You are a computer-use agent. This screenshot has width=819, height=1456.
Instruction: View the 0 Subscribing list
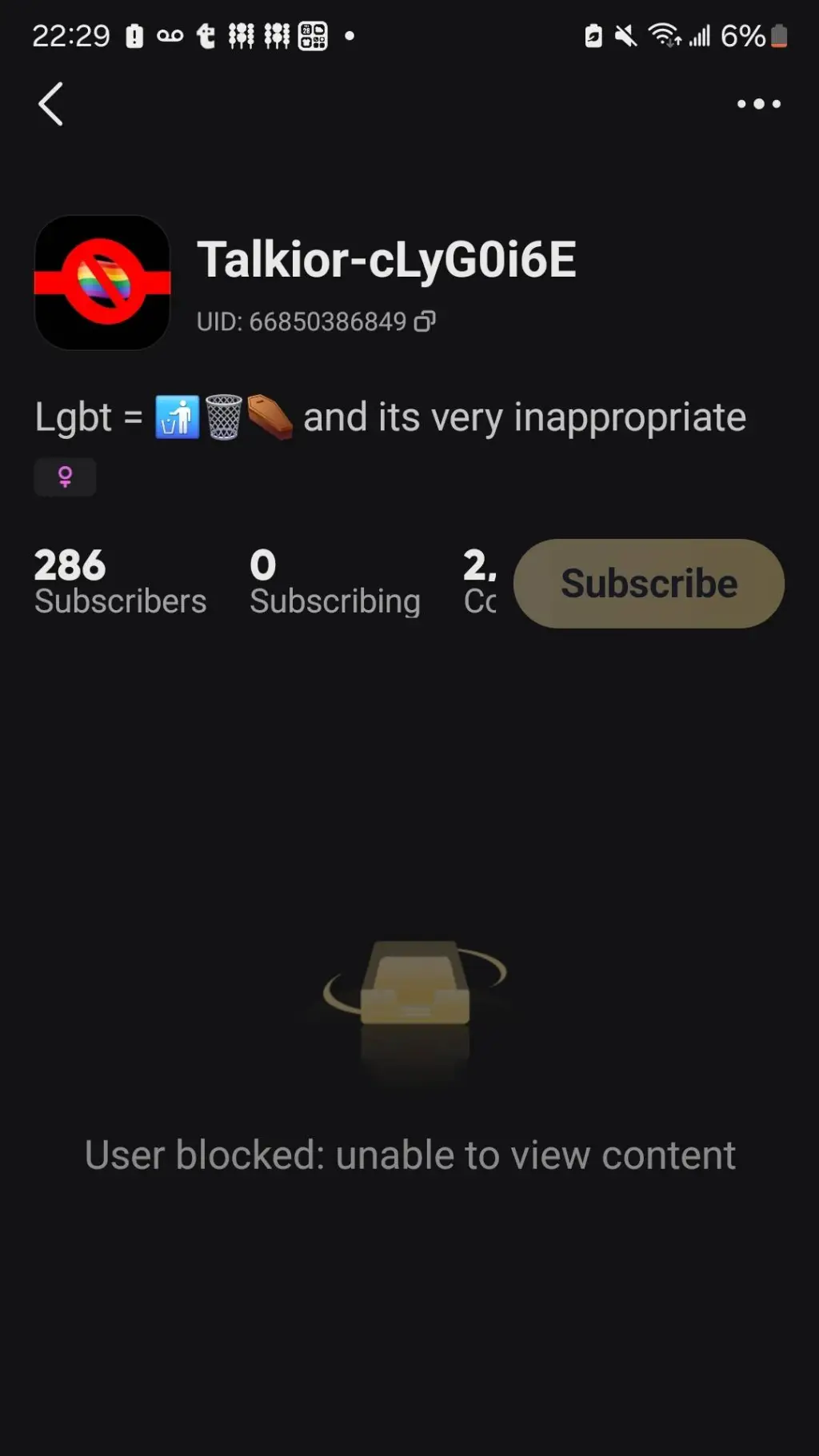pos(334,581)
